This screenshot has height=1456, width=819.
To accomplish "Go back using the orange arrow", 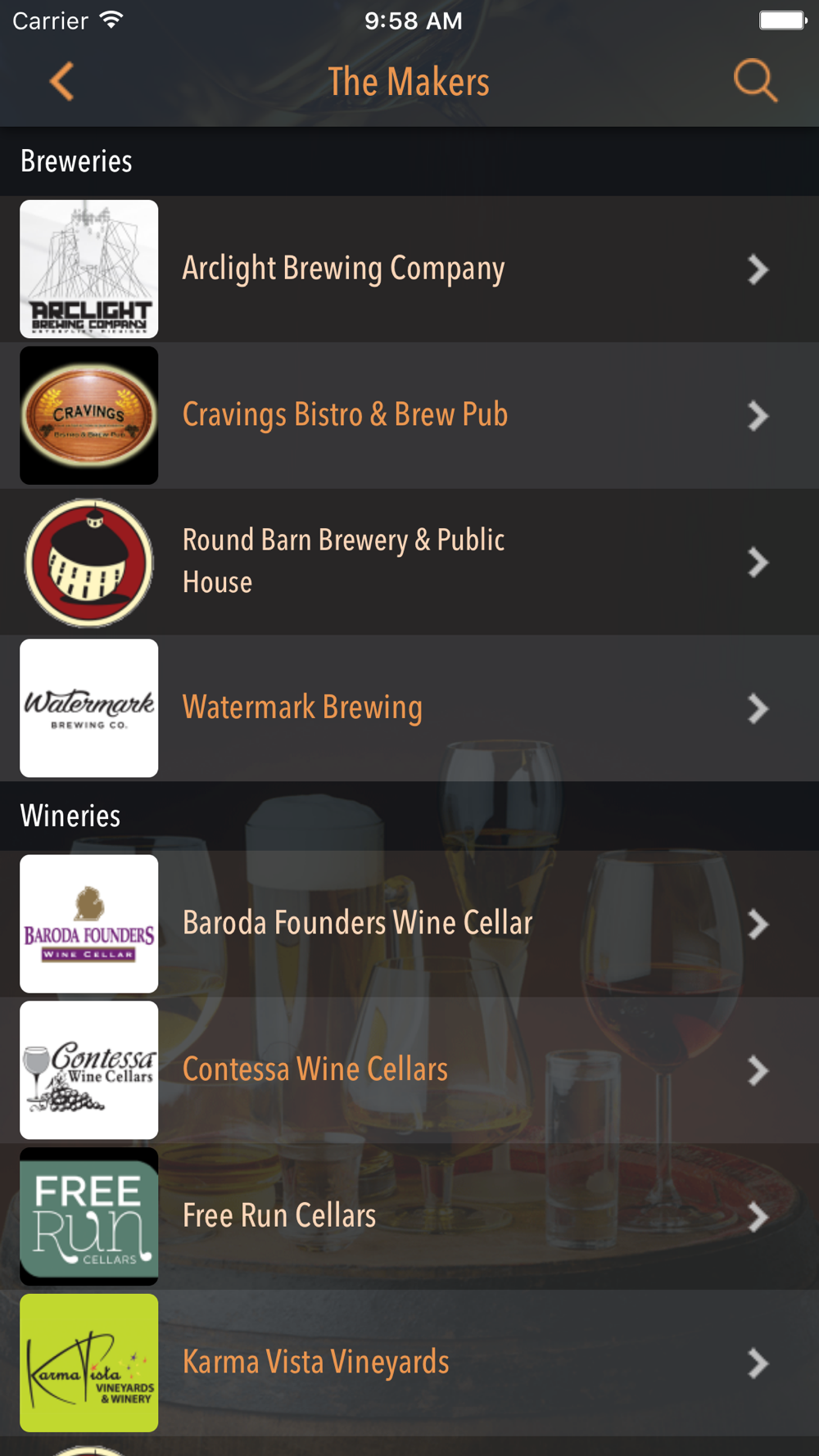I will (x=61, y=81).
